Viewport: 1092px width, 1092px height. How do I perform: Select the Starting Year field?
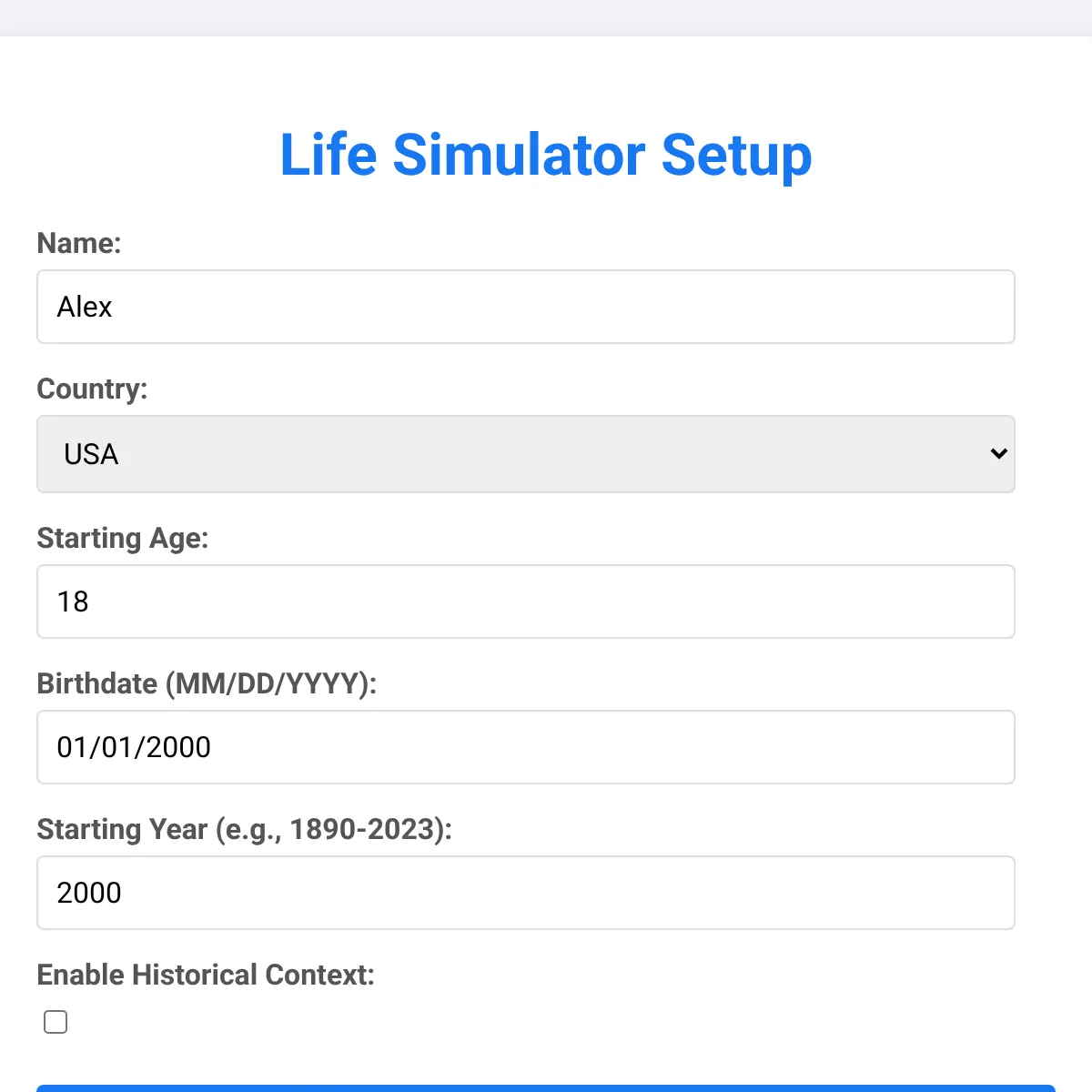[x=525, y=893]
